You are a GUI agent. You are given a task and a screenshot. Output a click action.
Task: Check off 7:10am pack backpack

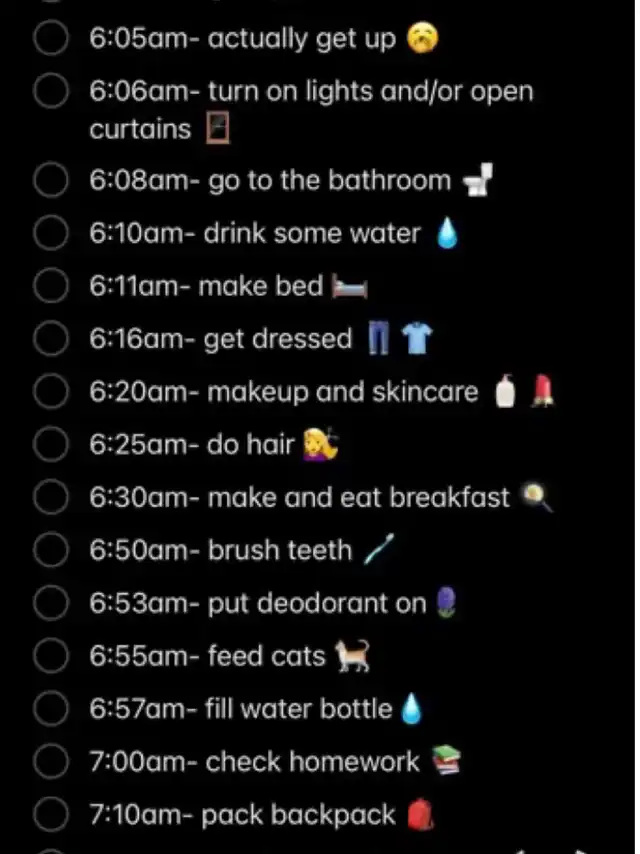[x=50, y=816]
